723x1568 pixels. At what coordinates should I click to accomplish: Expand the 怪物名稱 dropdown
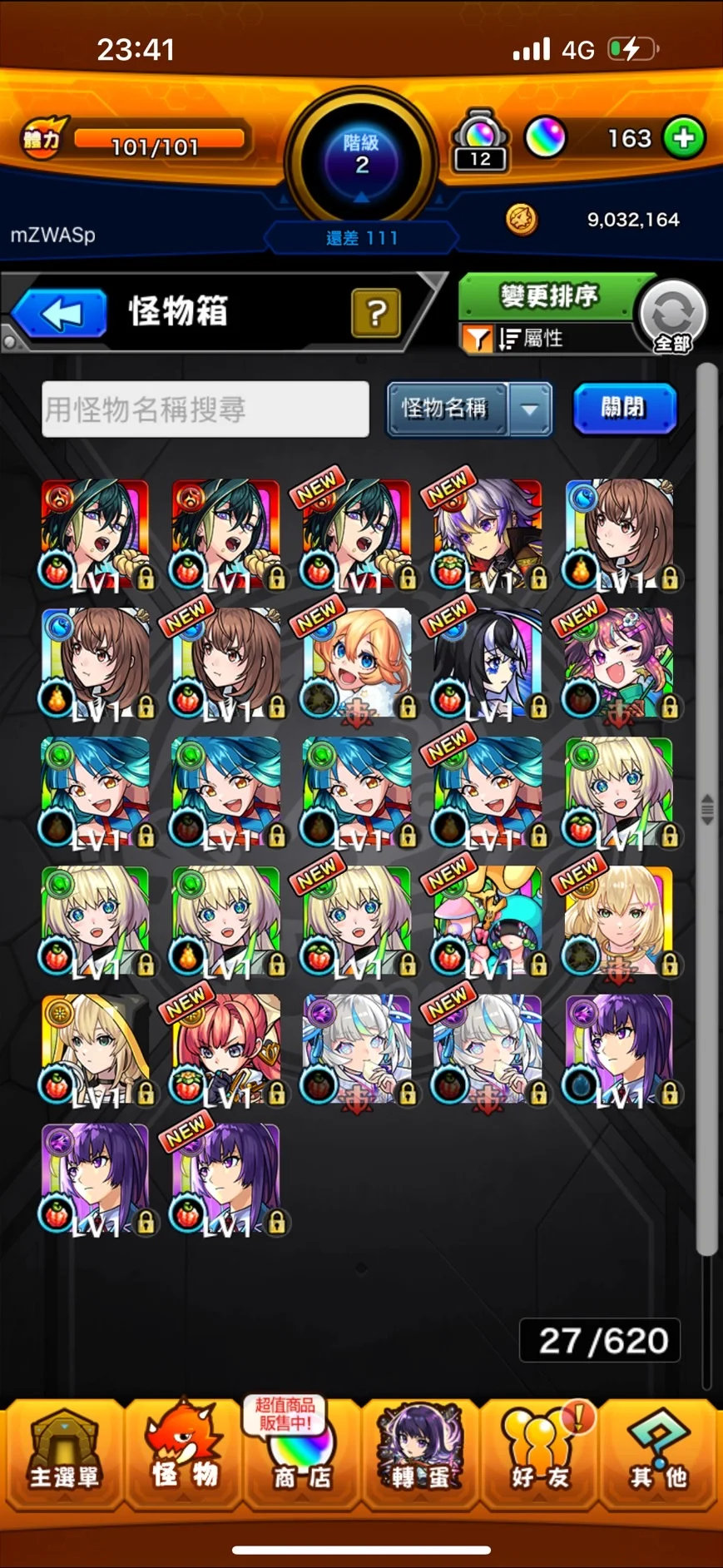click(529, 409)
